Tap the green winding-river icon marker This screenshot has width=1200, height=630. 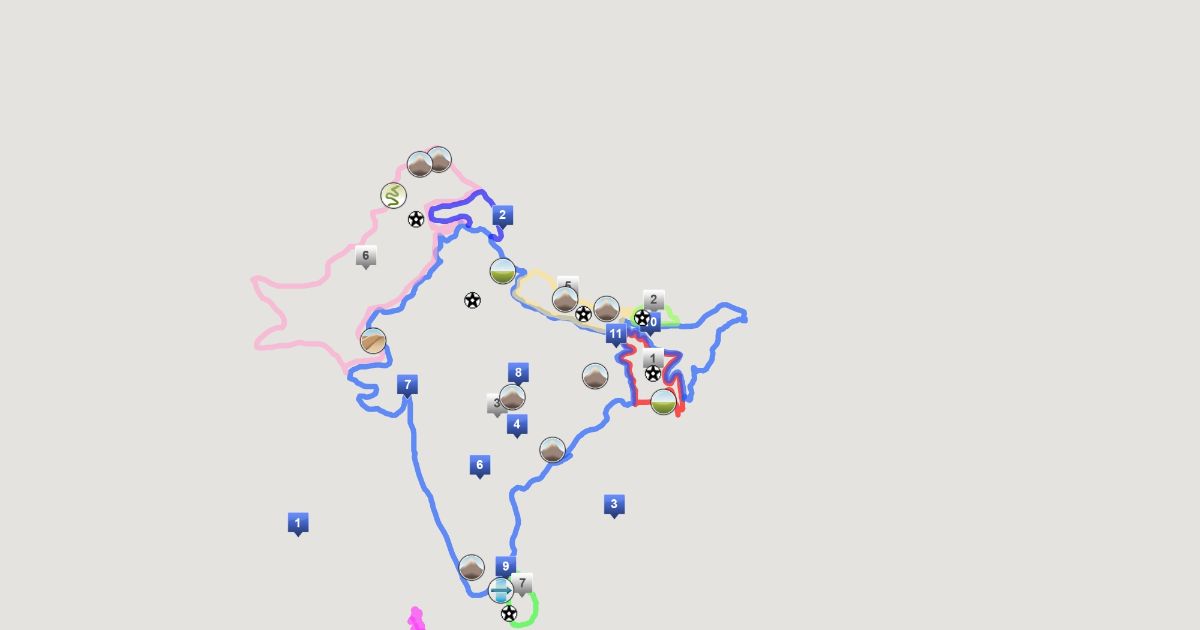tap(394, 195)
